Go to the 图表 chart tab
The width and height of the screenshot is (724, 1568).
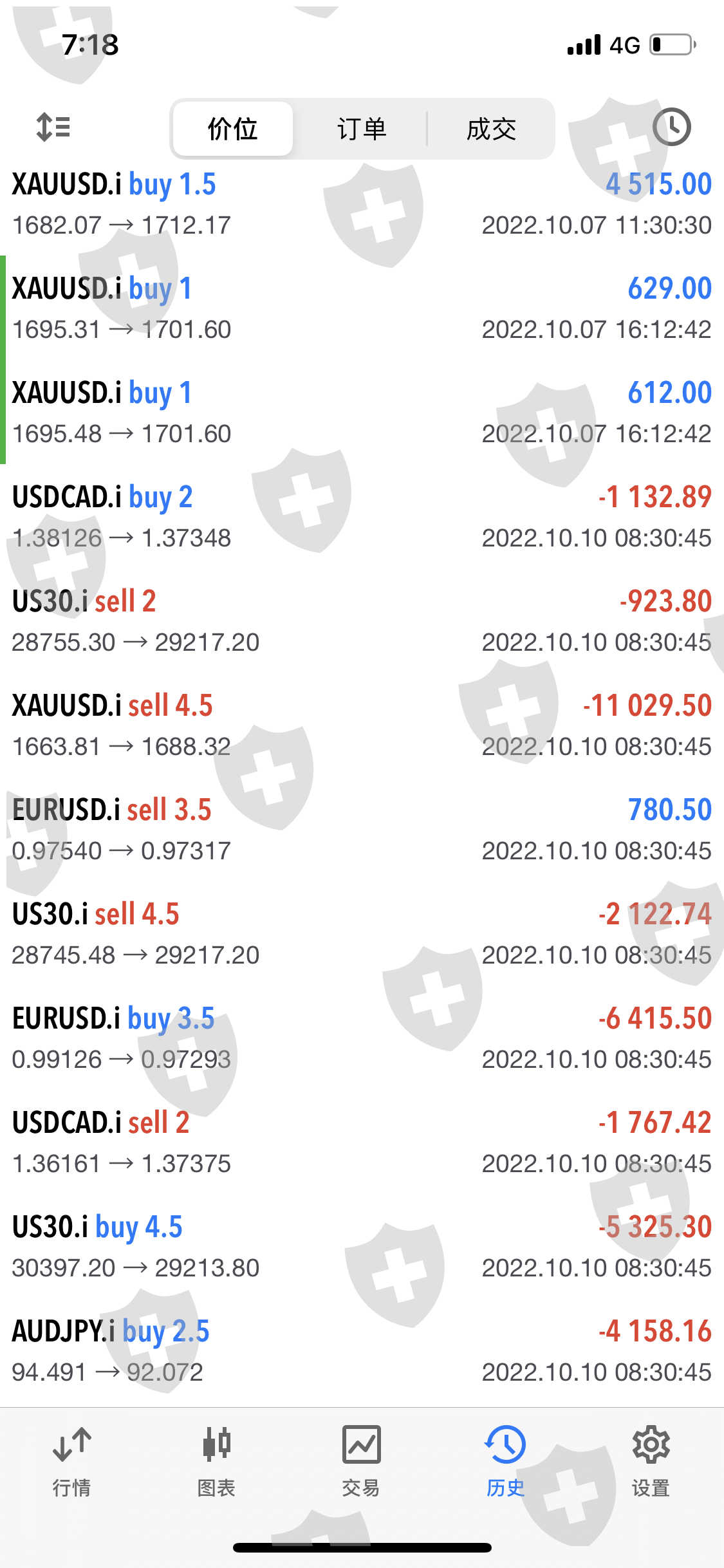point(216,1461)
